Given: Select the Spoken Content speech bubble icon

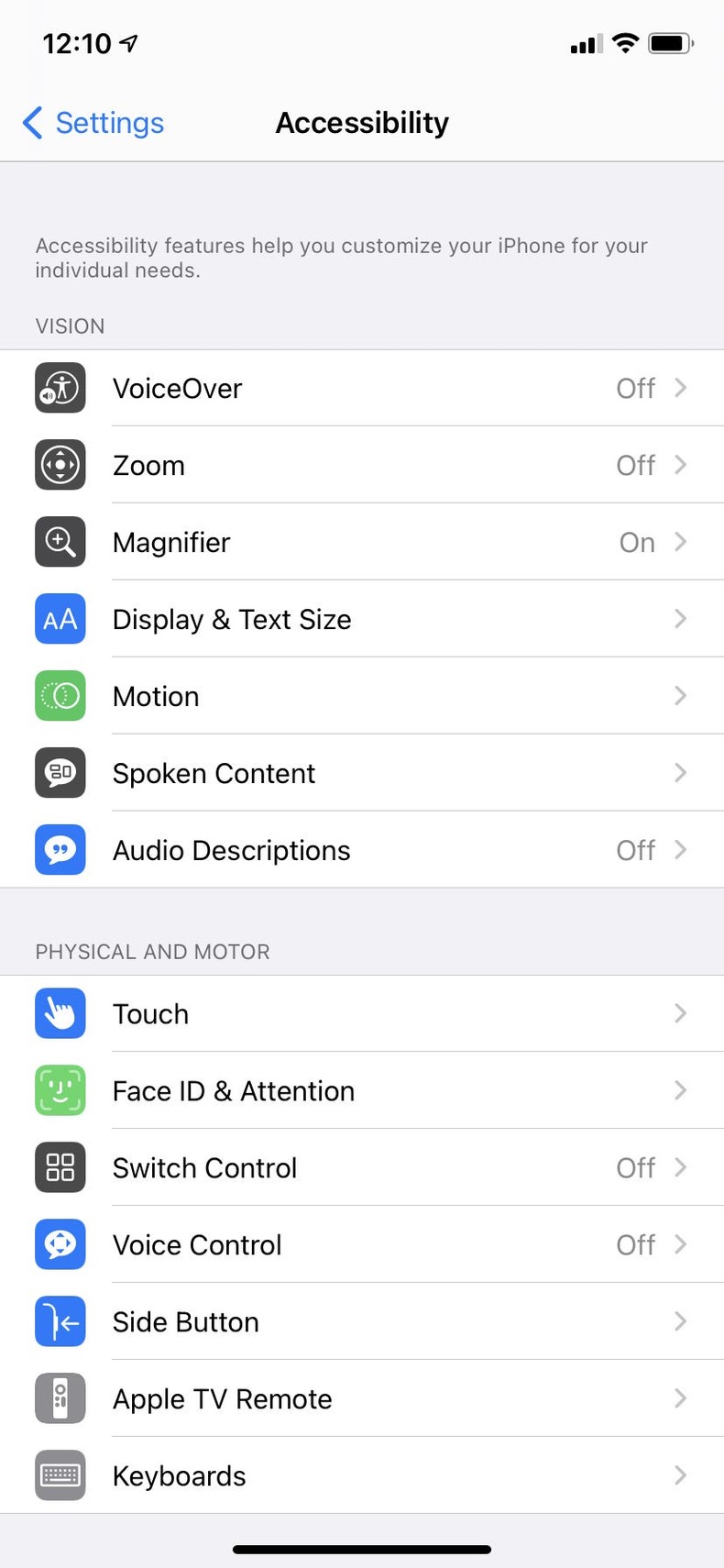Looking at the screenshot, I should click(x=60, y=773).
